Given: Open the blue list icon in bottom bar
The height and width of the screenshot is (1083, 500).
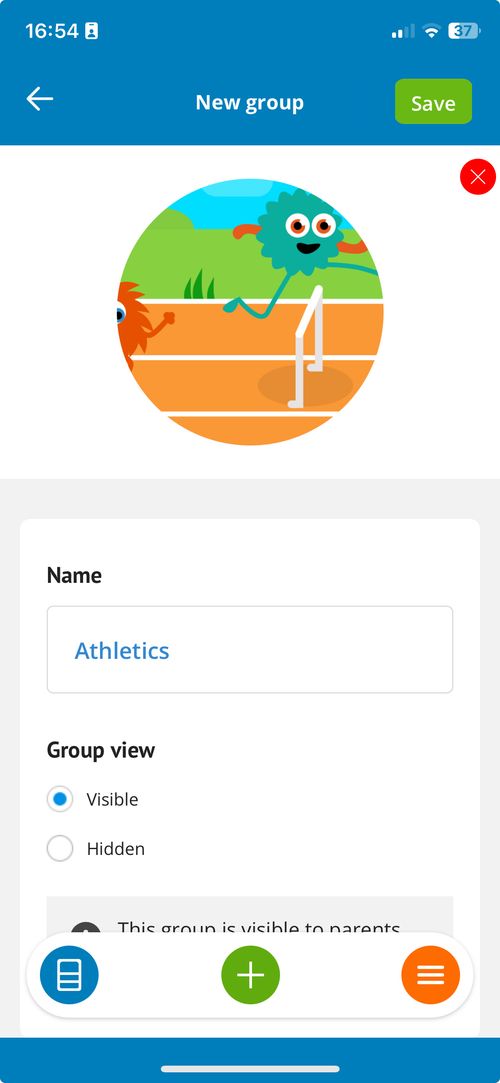Looking at the screenshot, I should (x=69, y=975).
